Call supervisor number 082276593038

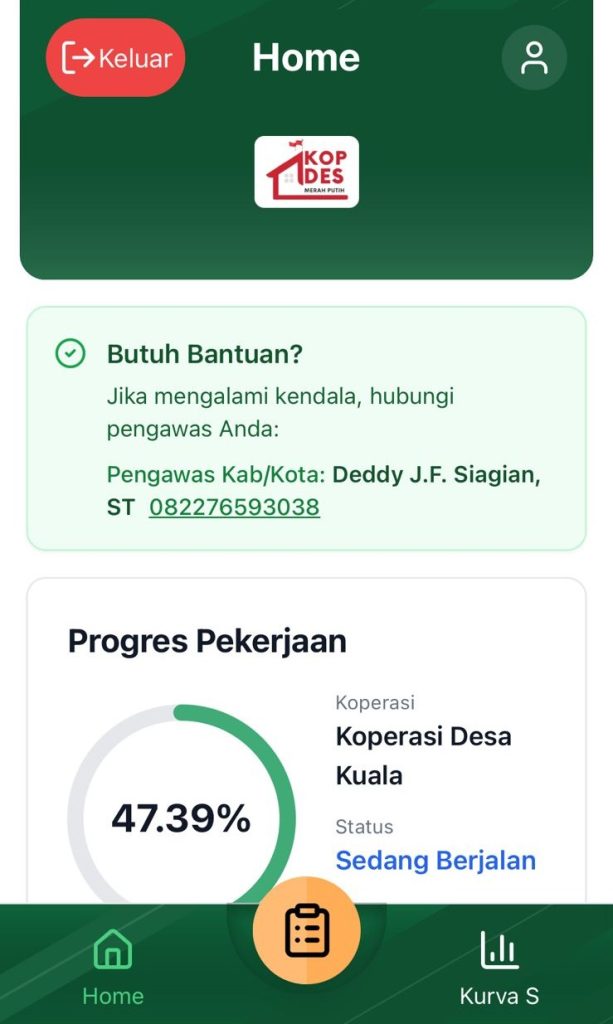[x=234, y=507]
